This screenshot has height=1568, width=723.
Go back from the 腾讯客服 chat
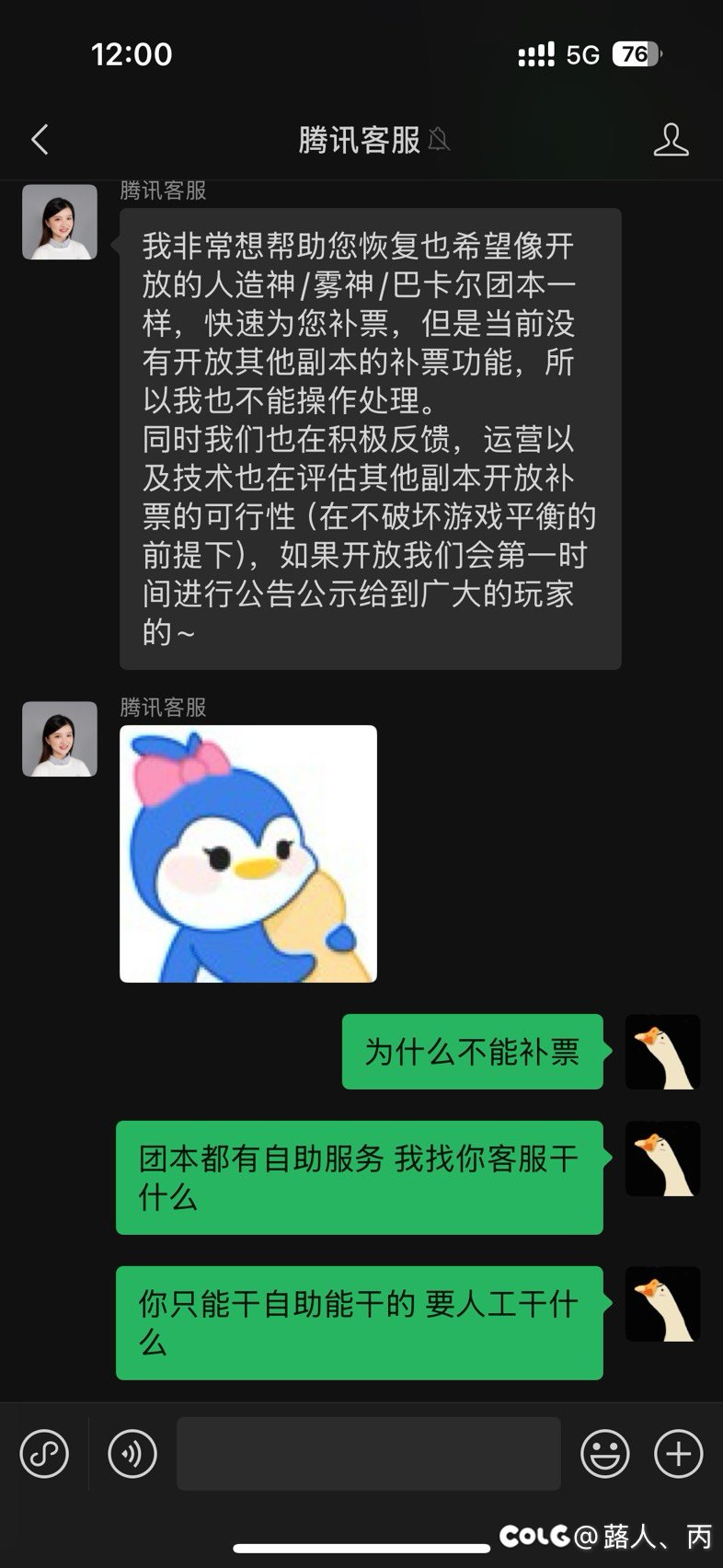pos(40,140)
